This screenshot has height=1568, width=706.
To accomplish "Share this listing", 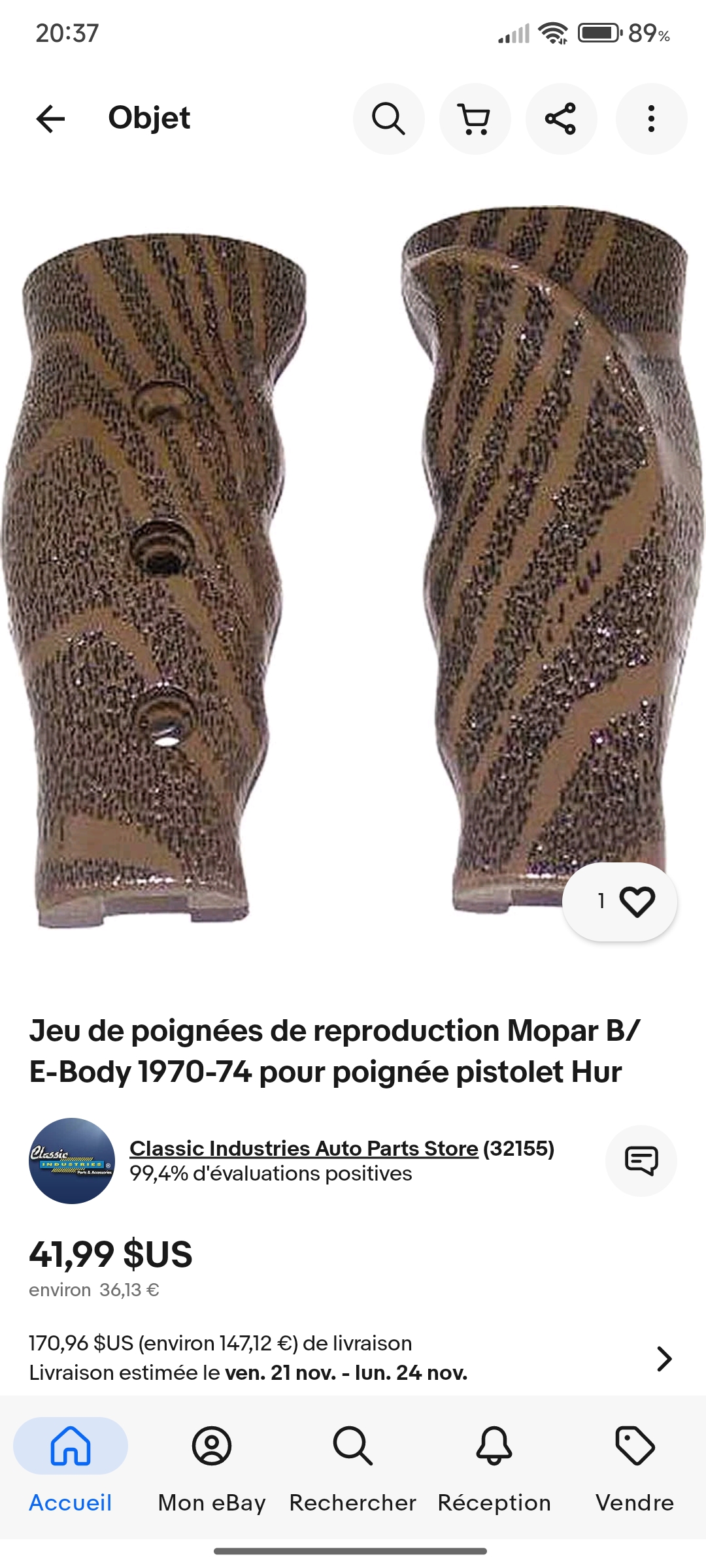I will click(x=561, y=119).
